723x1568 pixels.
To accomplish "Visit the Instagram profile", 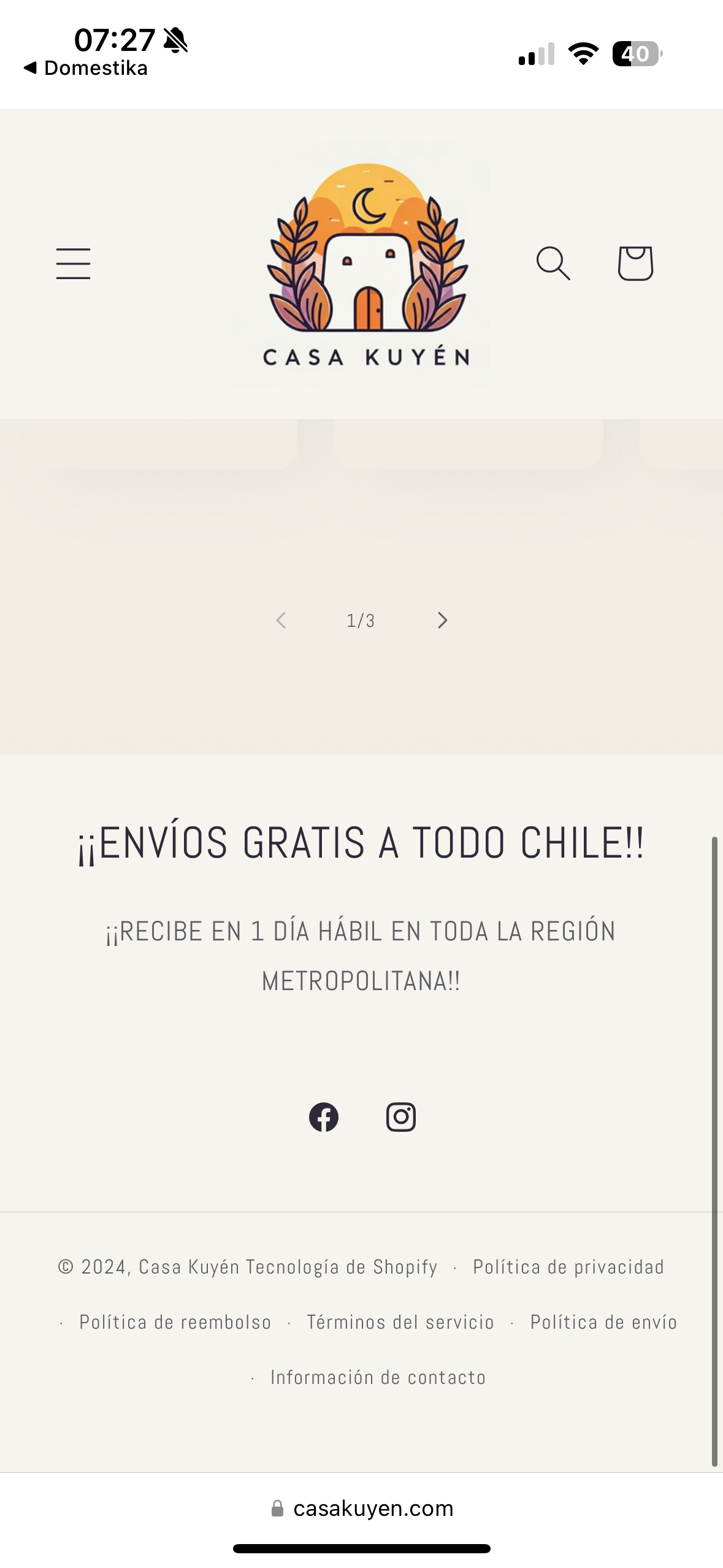I will 401,1117.
